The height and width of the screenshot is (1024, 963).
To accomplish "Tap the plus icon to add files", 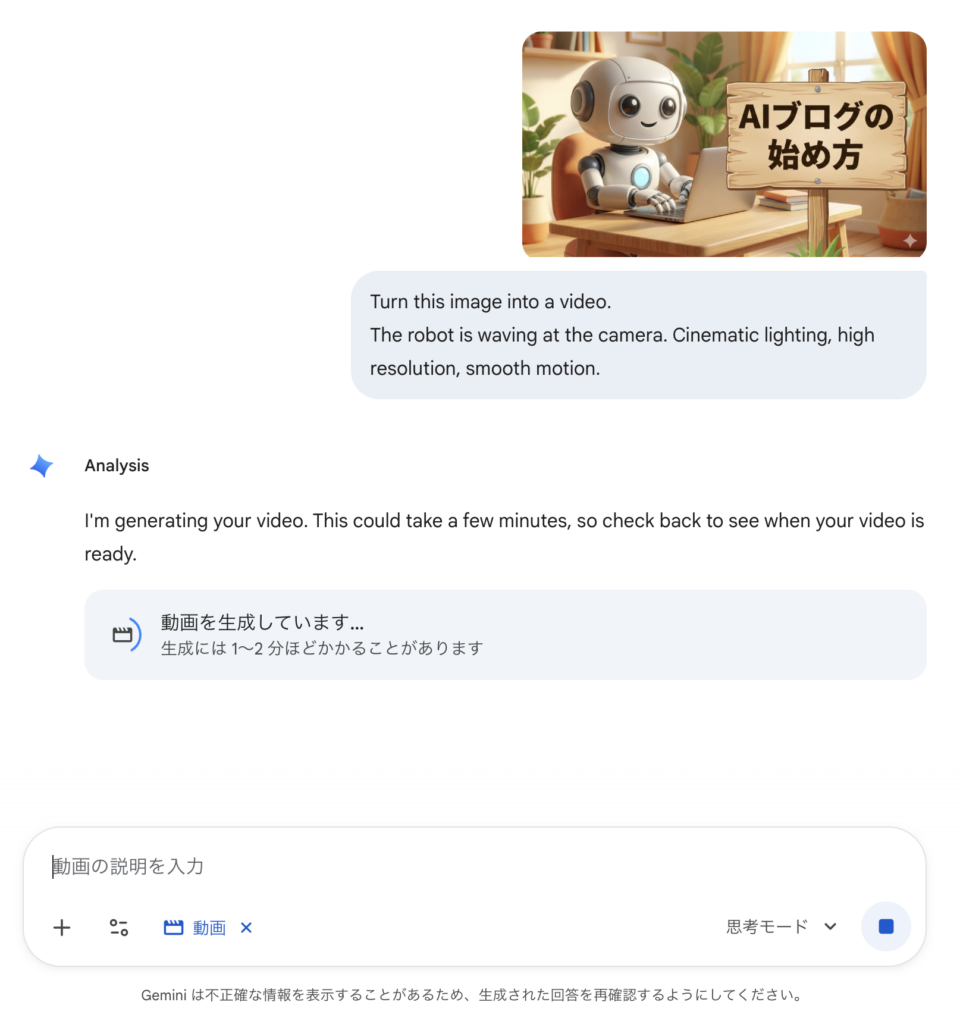I will click(62, 927).
